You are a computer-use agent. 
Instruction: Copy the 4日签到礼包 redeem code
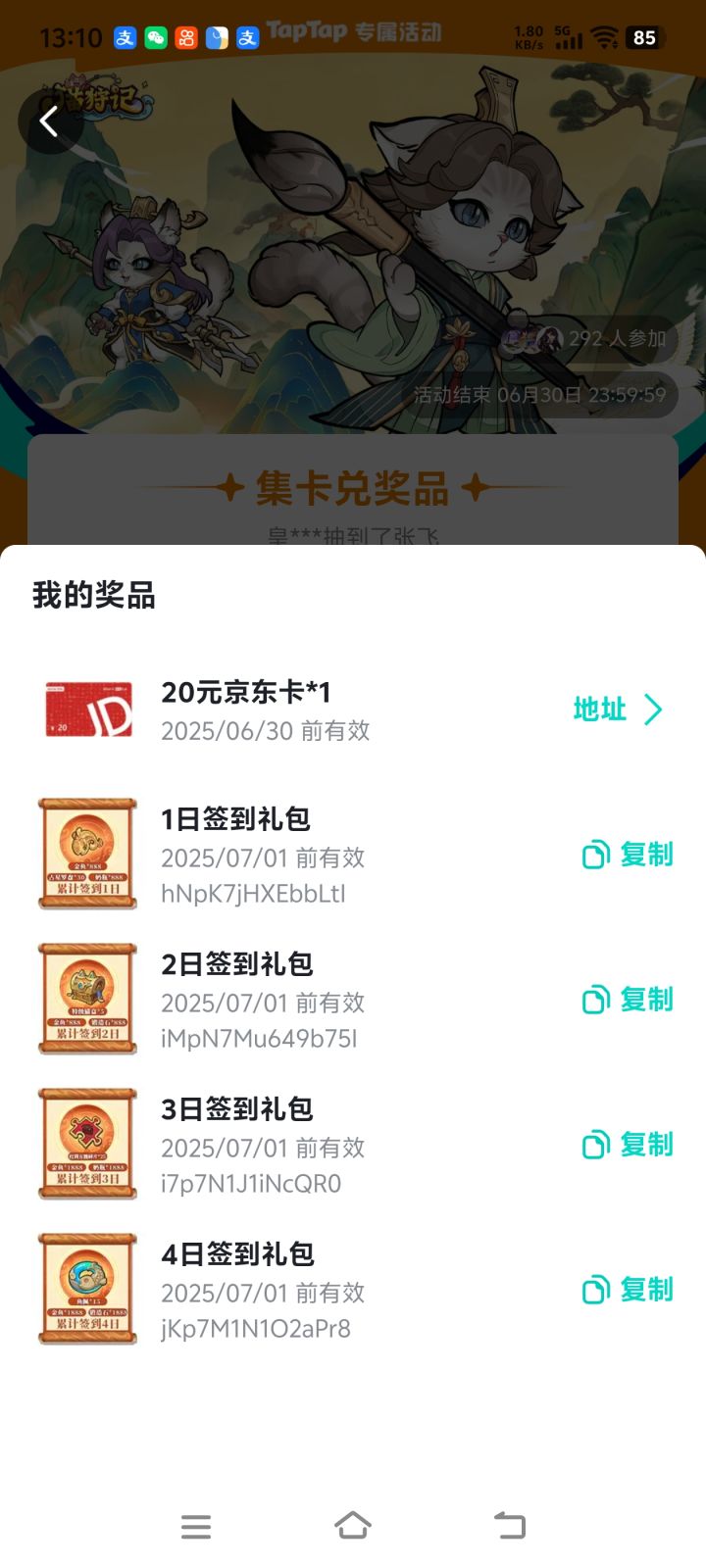tap(628, 1290)
